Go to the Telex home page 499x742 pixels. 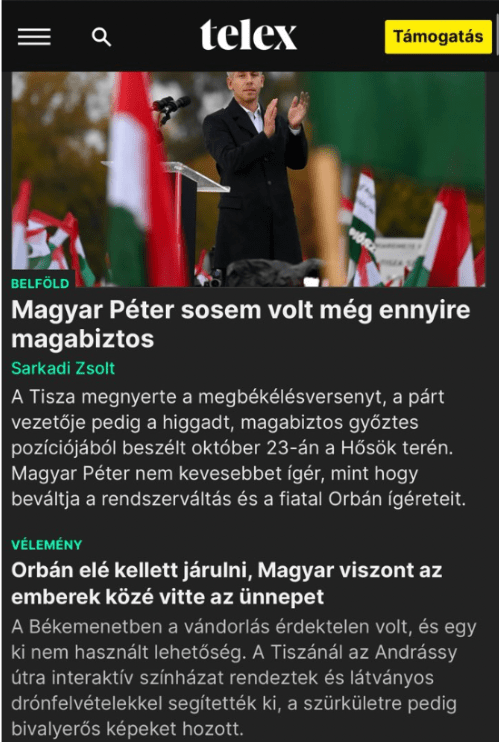pyautogui.click(x=248, y=35)
